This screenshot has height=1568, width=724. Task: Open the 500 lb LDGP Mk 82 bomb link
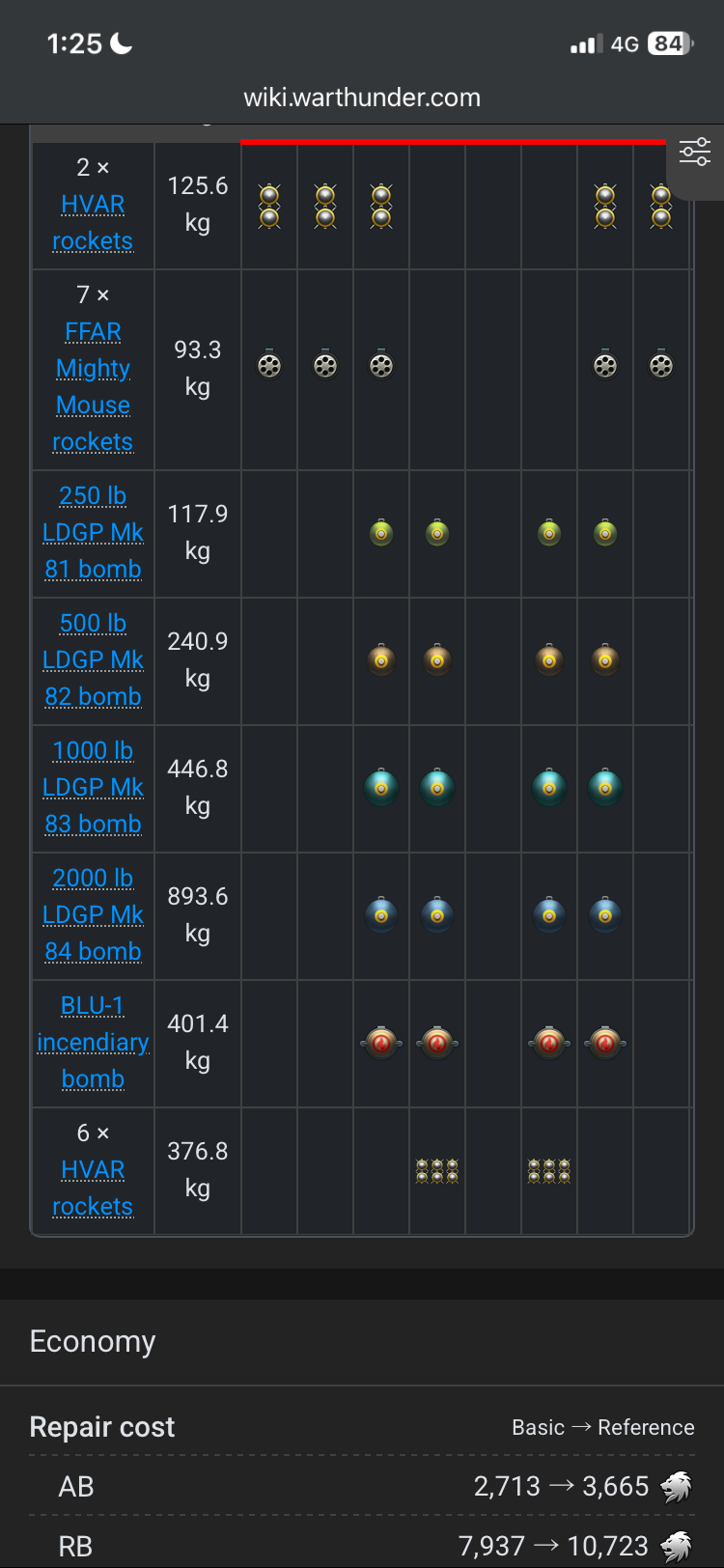[x=93, y=659]
